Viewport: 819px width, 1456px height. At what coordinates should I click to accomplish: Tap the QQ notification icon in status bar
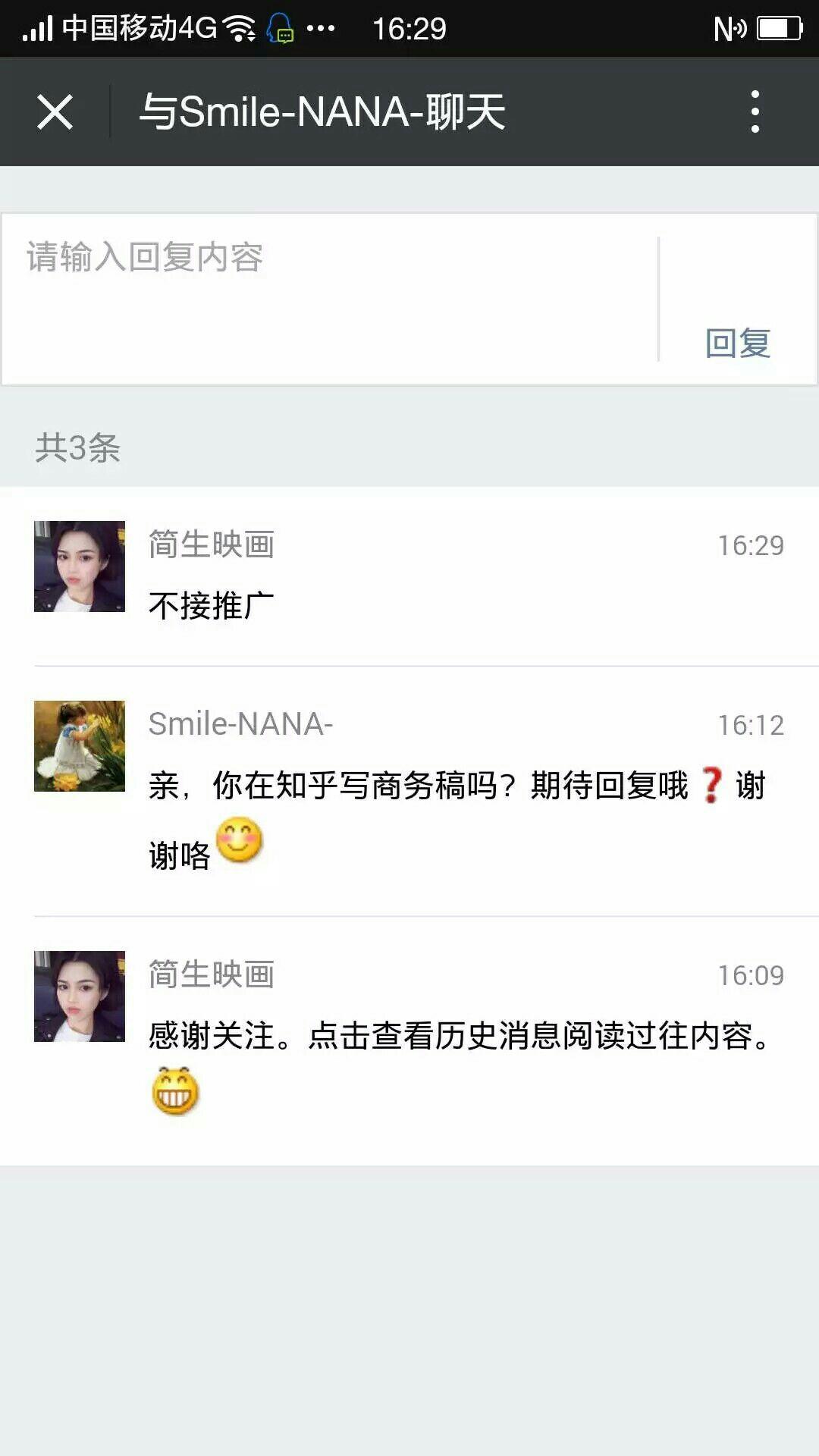click(x=281, y=27)
